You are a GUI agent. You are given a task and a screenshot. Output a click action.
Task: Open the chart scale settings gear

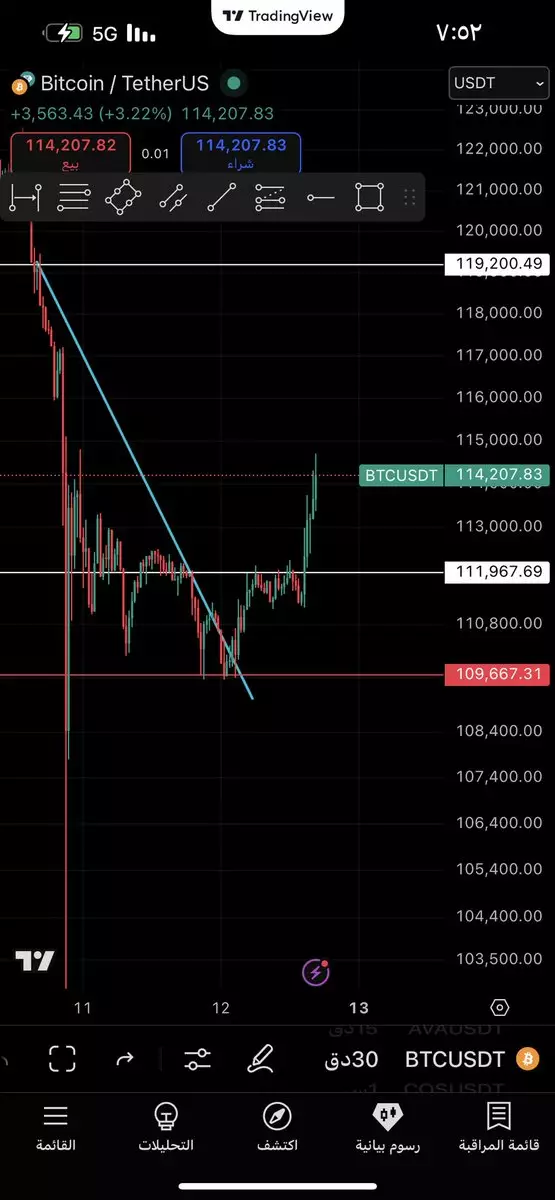pyautogui.click(x=500, y=1007)
